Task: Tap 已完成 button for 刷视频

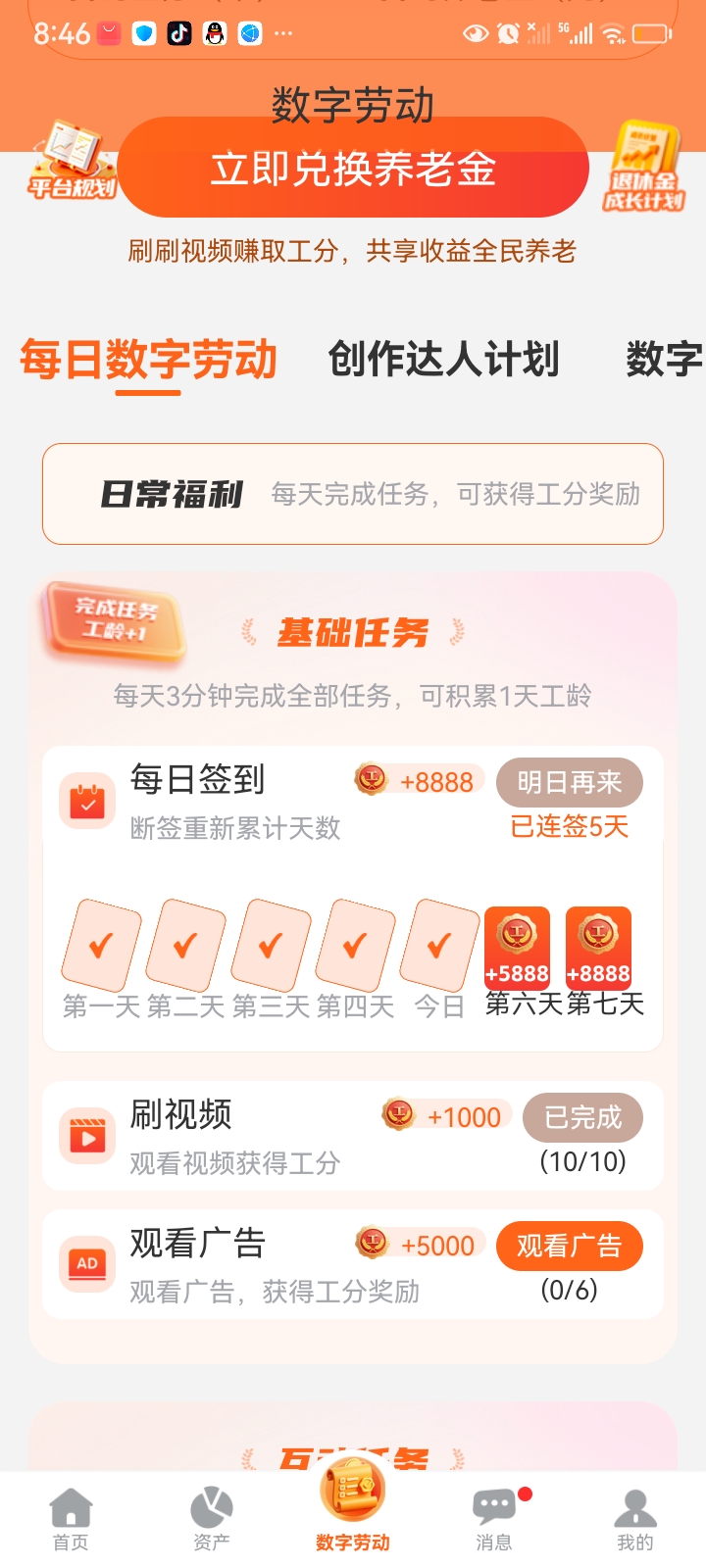Action: click(x=582, y=1117)
